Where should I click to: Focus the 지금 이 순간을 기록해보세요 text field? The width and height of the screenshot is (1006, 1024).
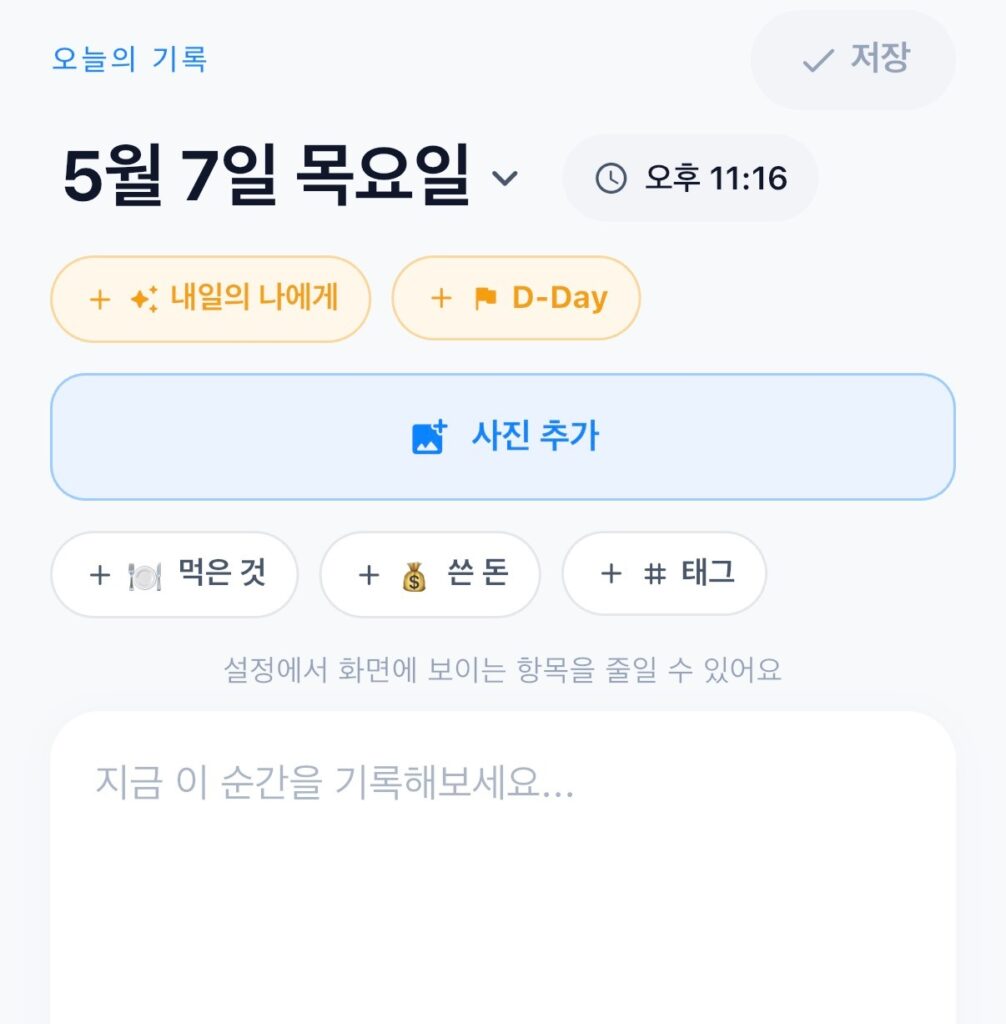point(503,869)
